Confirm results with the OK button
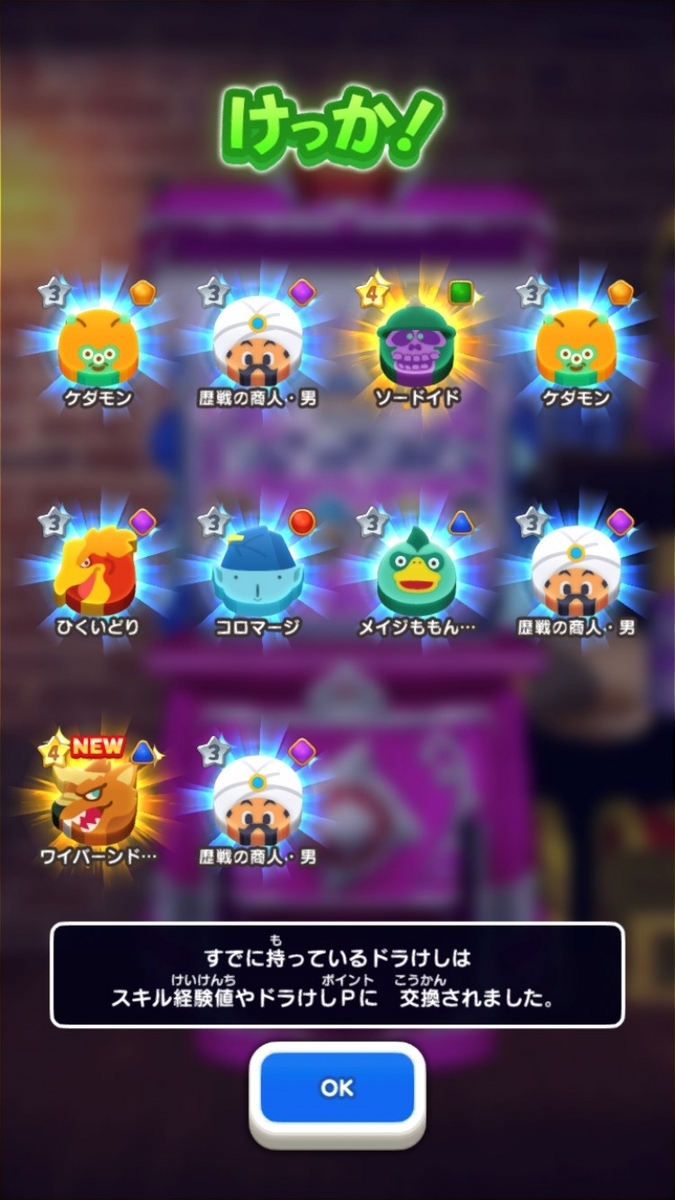 [x=337, y=1087]
